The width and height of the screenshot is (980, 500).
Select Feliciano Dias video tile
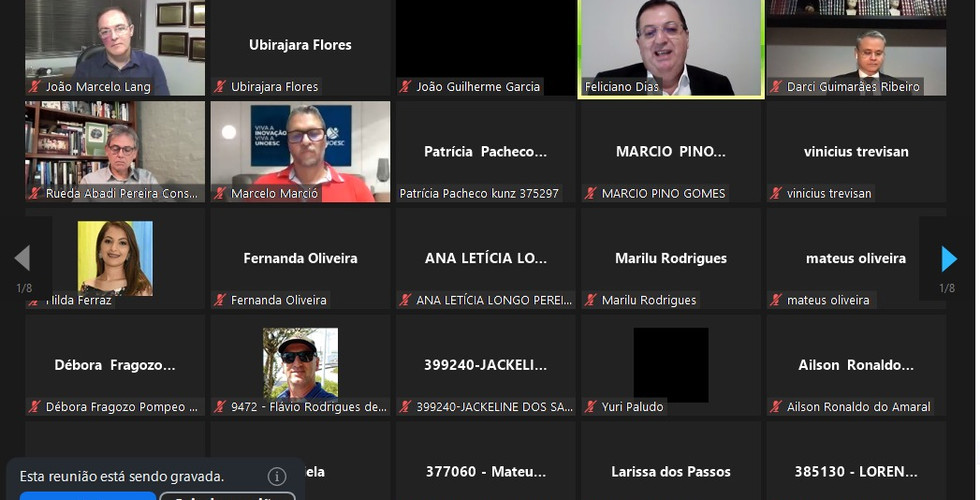(x=670, y=47)
